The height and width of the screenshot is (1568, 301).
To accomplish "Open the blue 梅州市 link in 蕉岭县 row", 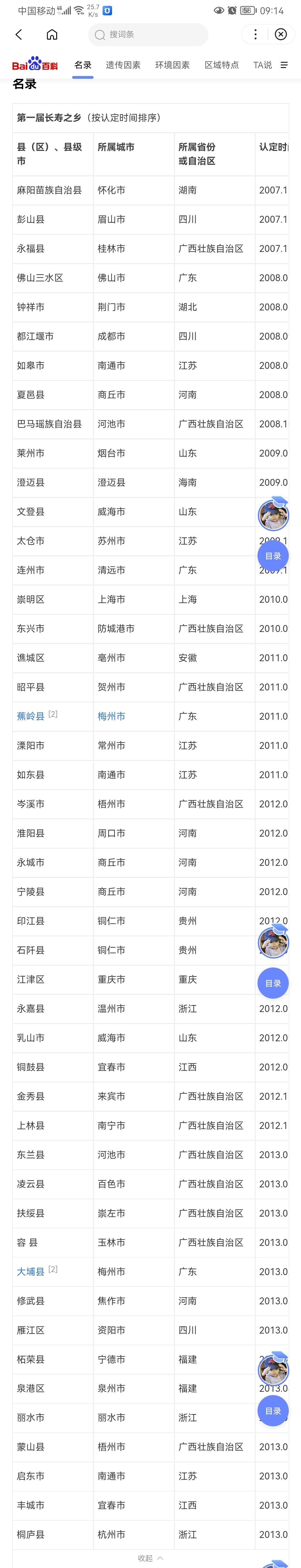I will pos(111,716).
